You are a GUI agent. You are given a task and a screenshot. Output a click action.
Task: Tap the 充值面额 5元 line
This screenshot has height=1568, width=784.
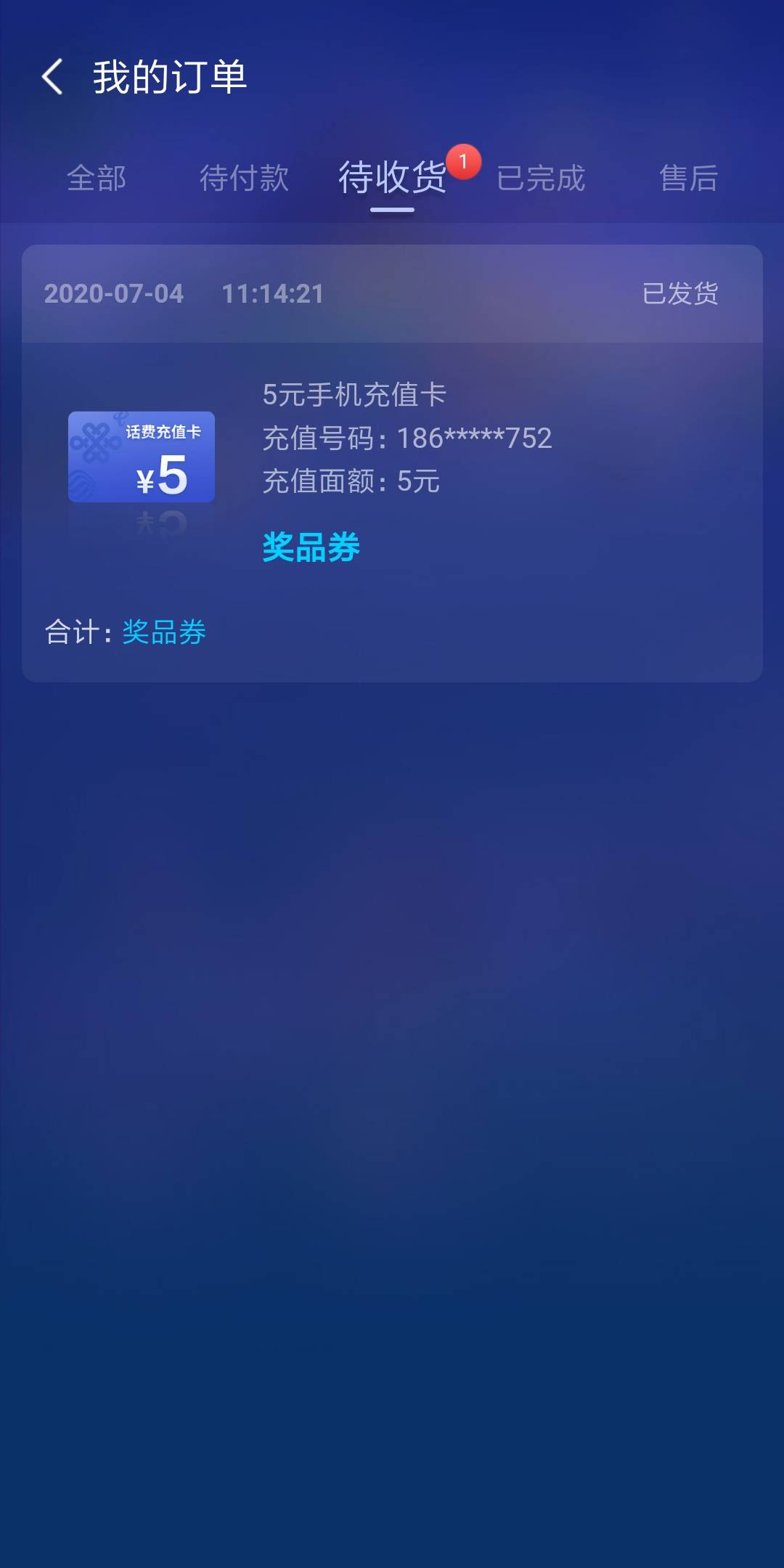pyautogui.click(x=349, y=481)
